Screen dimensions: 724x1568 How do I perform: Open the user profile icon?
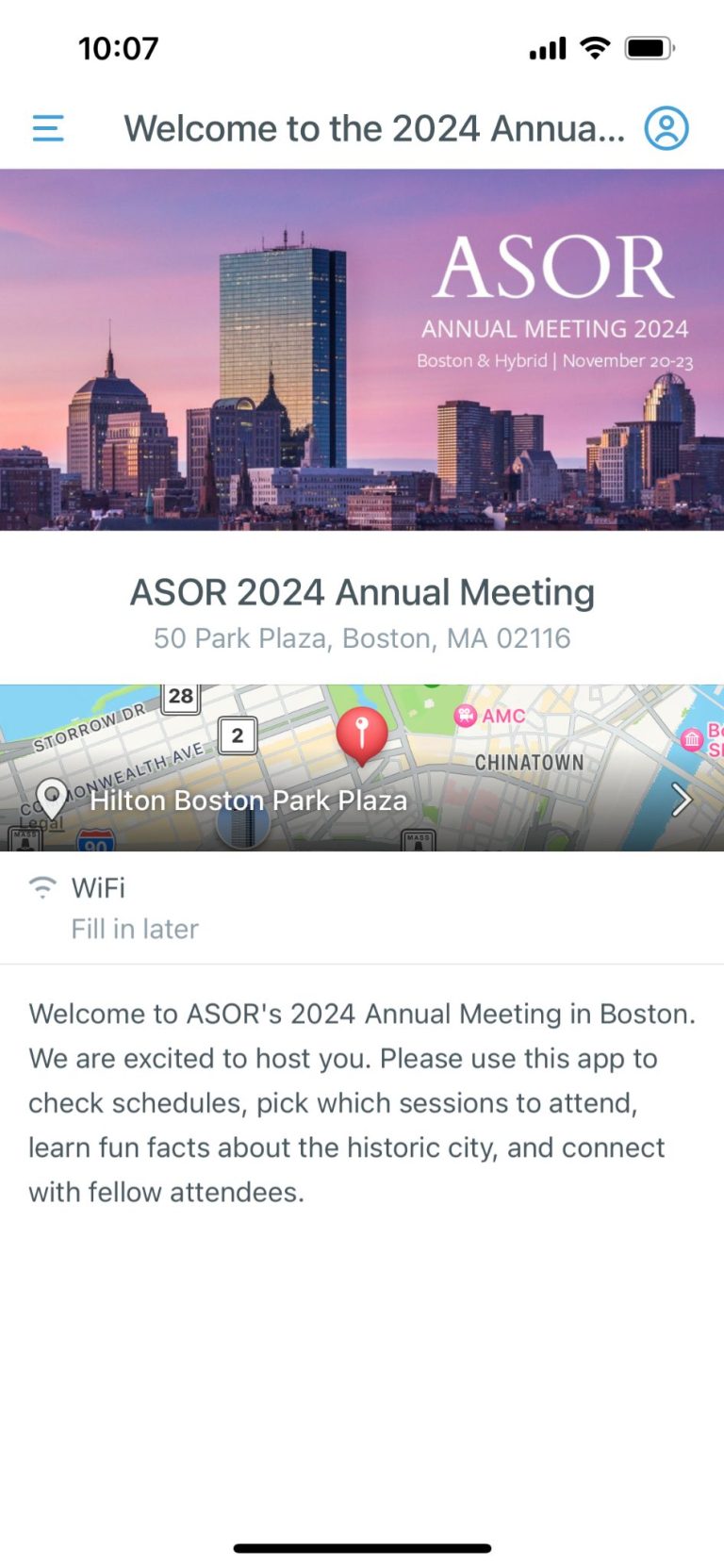(666, 128)
